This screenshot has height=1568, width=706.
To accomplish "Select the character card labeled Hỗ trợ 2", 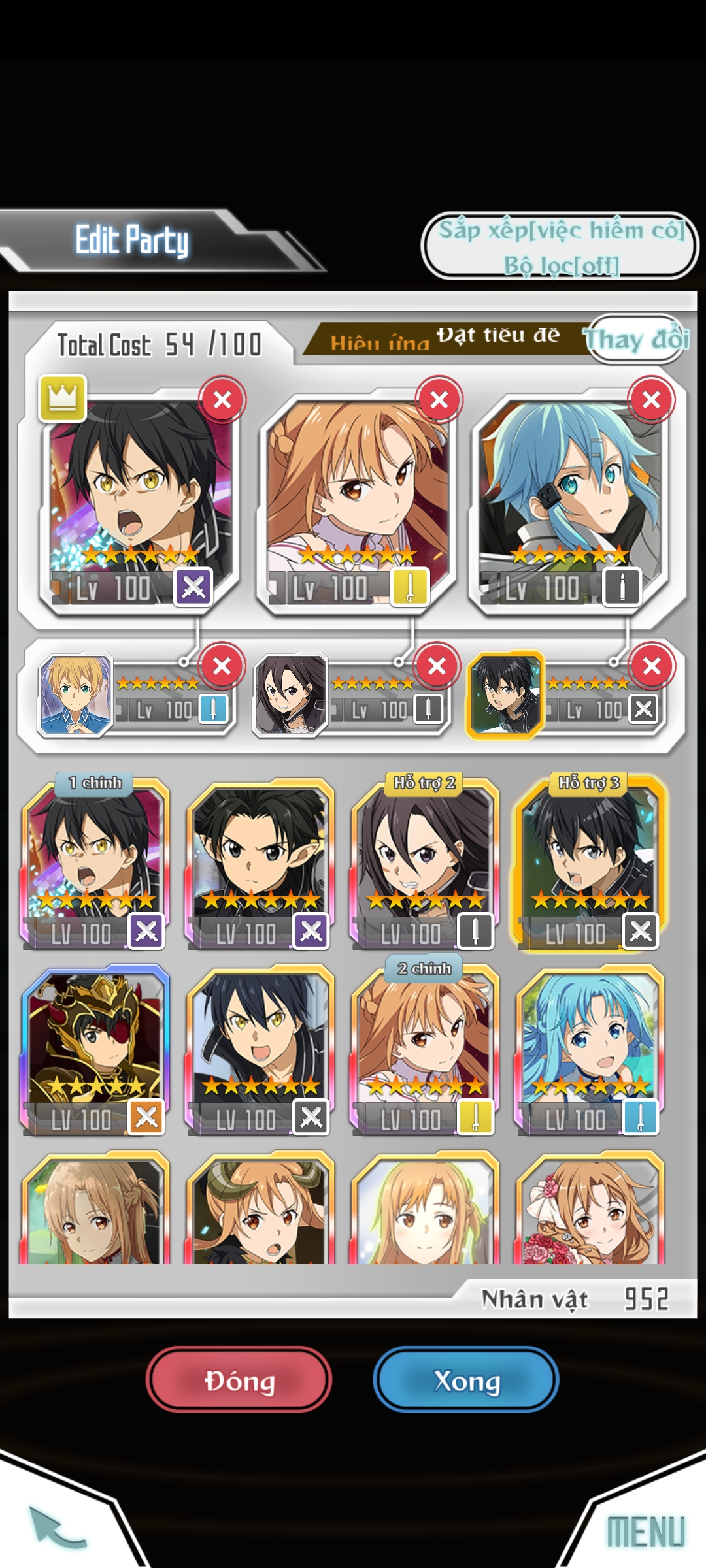I will click(x=425, y=862).
